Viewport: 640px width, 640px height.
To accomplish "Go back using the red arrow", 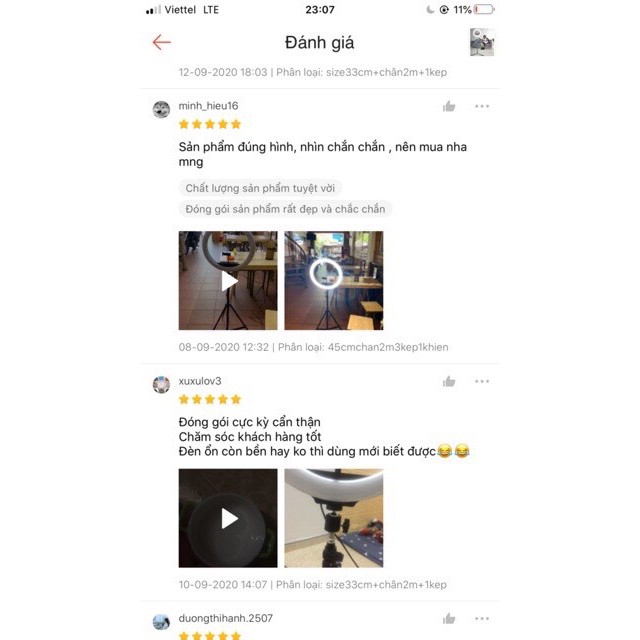I will [x=162, y=42].
